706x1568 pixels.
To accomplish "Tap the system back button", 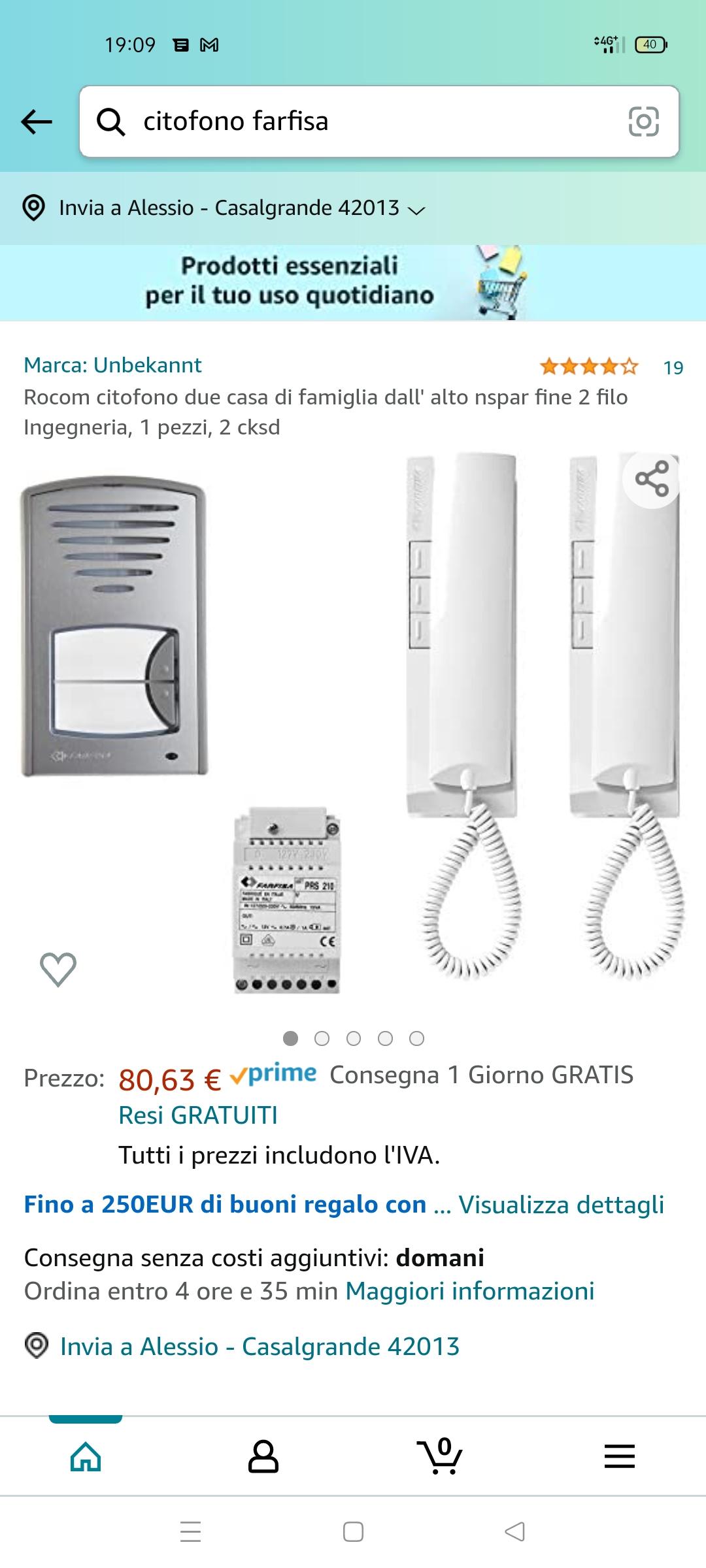I will click(515, 1531).
